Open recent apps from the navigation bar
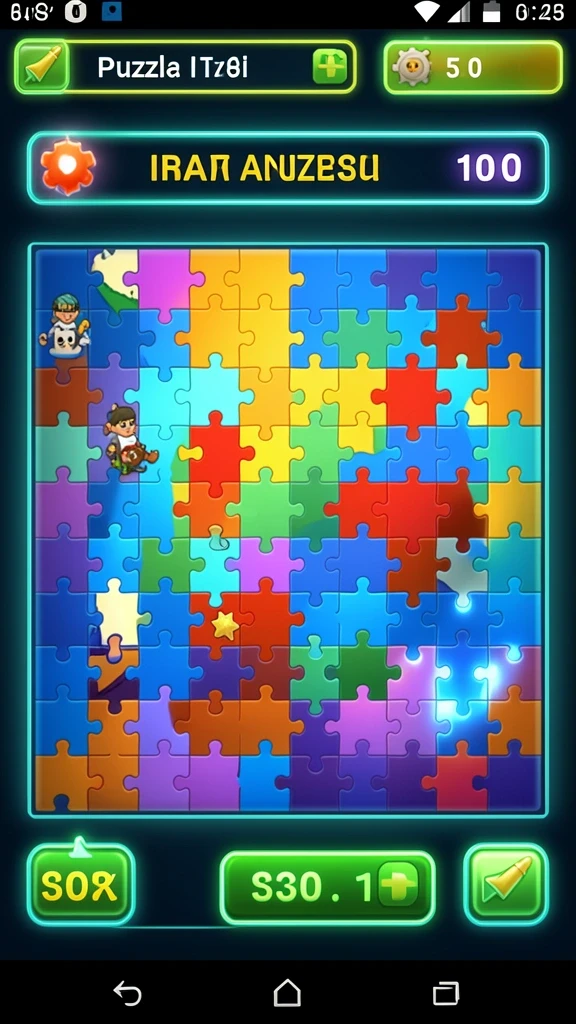Image resolution: width=576 pixels, height=1024 pixels. coord(446,994)
